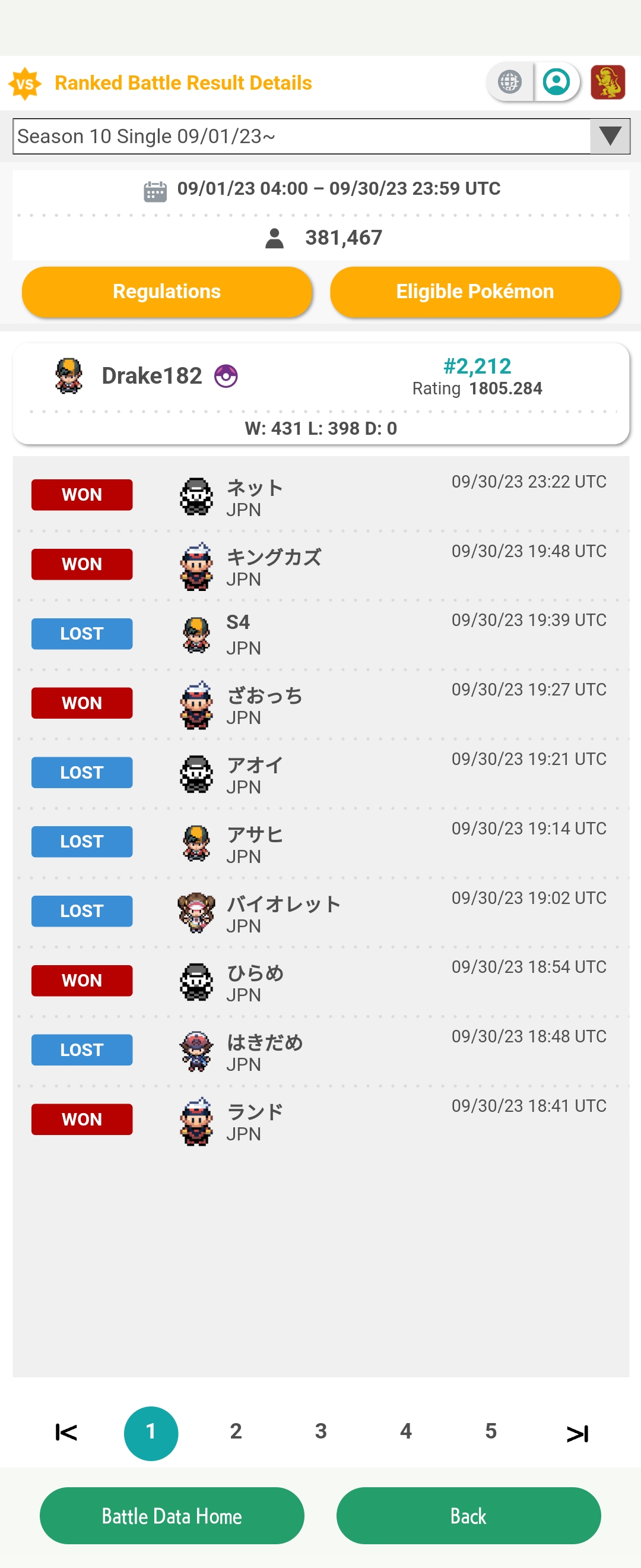Go to page 5
This screenshot has width=641, height=1568.
click(x=490, y=1431)
